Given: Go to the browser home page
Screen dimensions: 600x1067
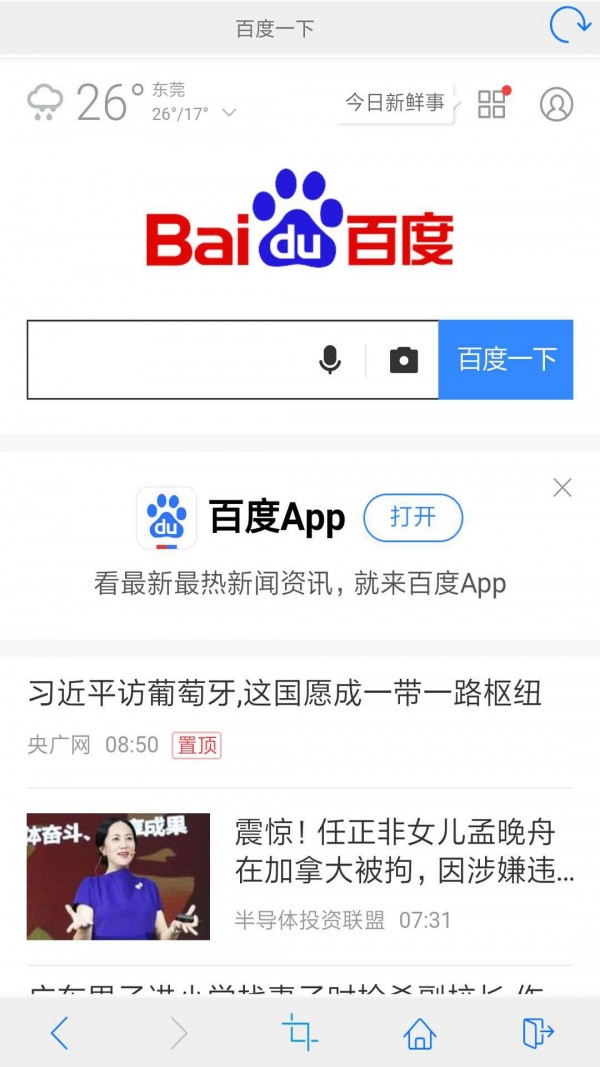Looking at the screenshot, I should pyautogui.click(x=419, y=1033).
